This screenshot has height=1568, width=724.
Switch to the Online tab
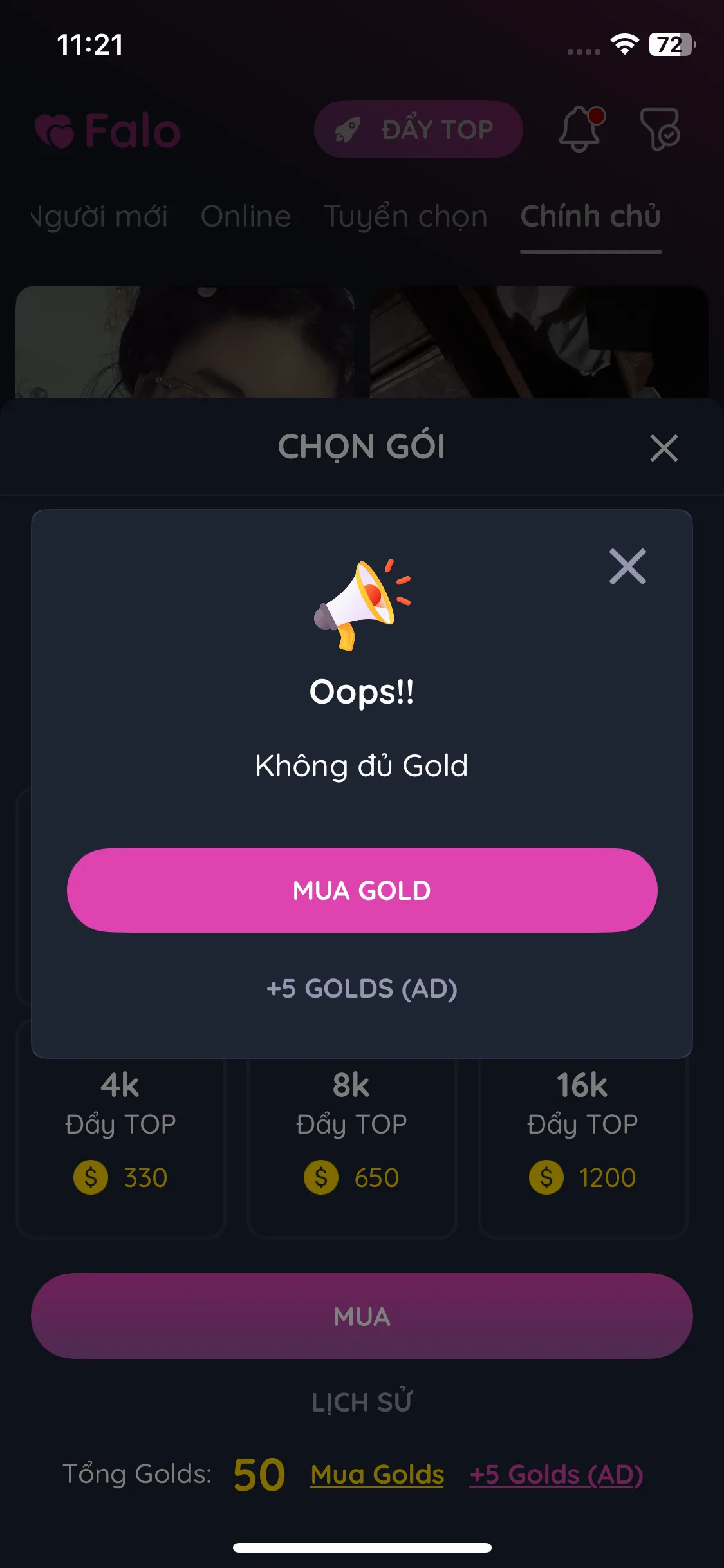(x=246, y=216)
